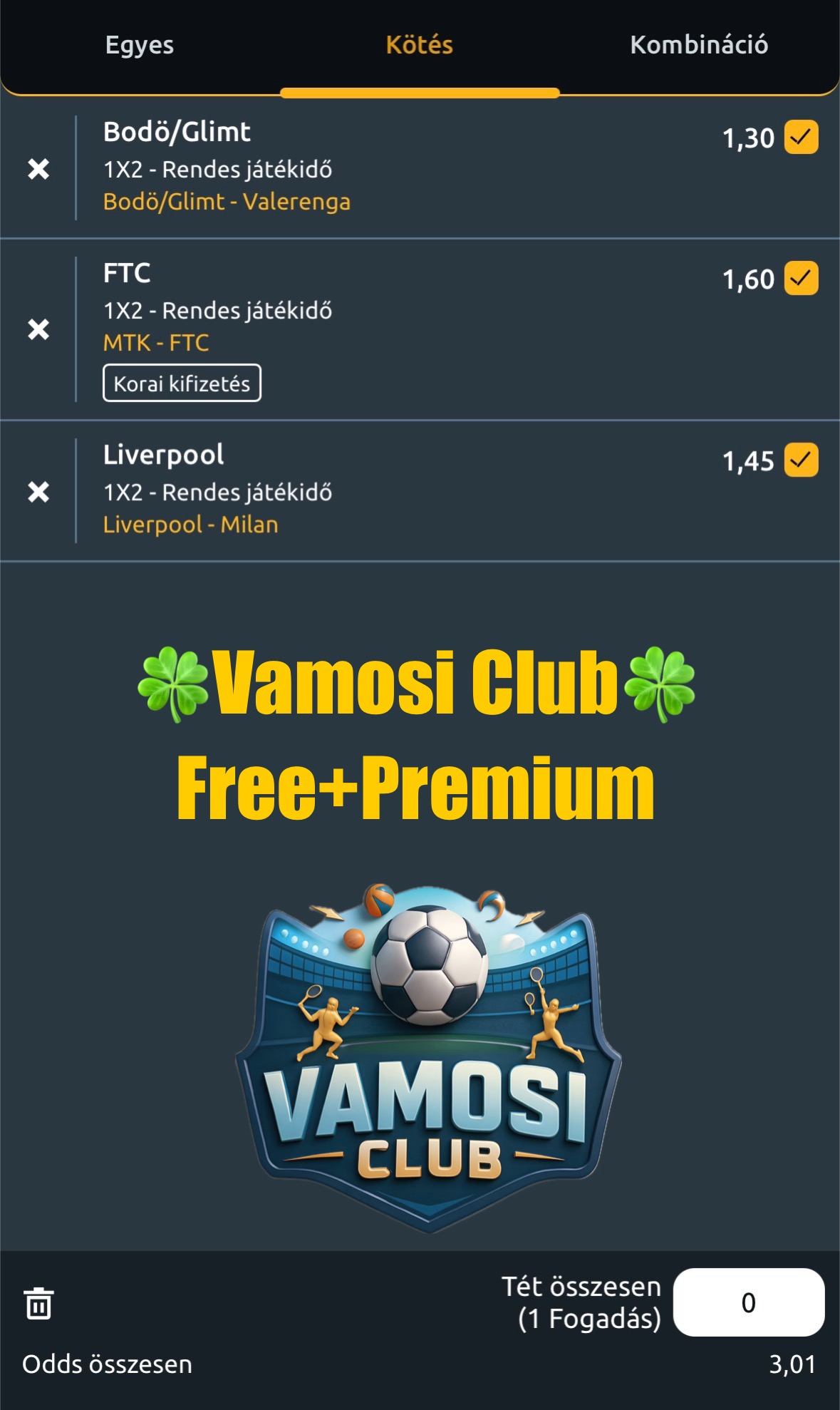Image resolution: width=840 pixels, height=1410 pixels.
Task: Switch to the Egyes tab
Action: tap(140, 45)
